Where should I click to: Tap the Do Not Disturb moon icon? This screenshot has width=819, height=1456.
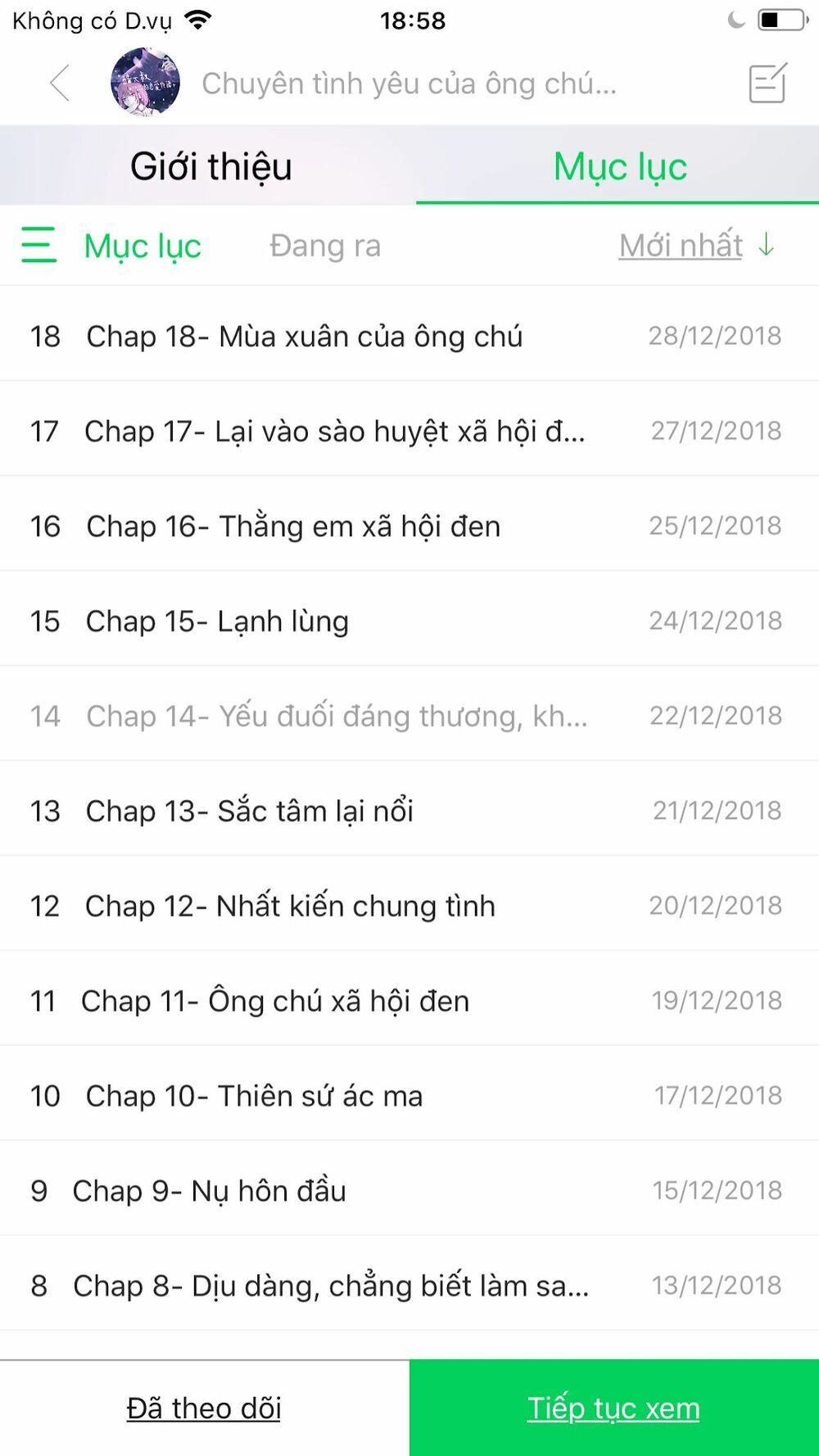pyautogui.click(x=735, y=18)
